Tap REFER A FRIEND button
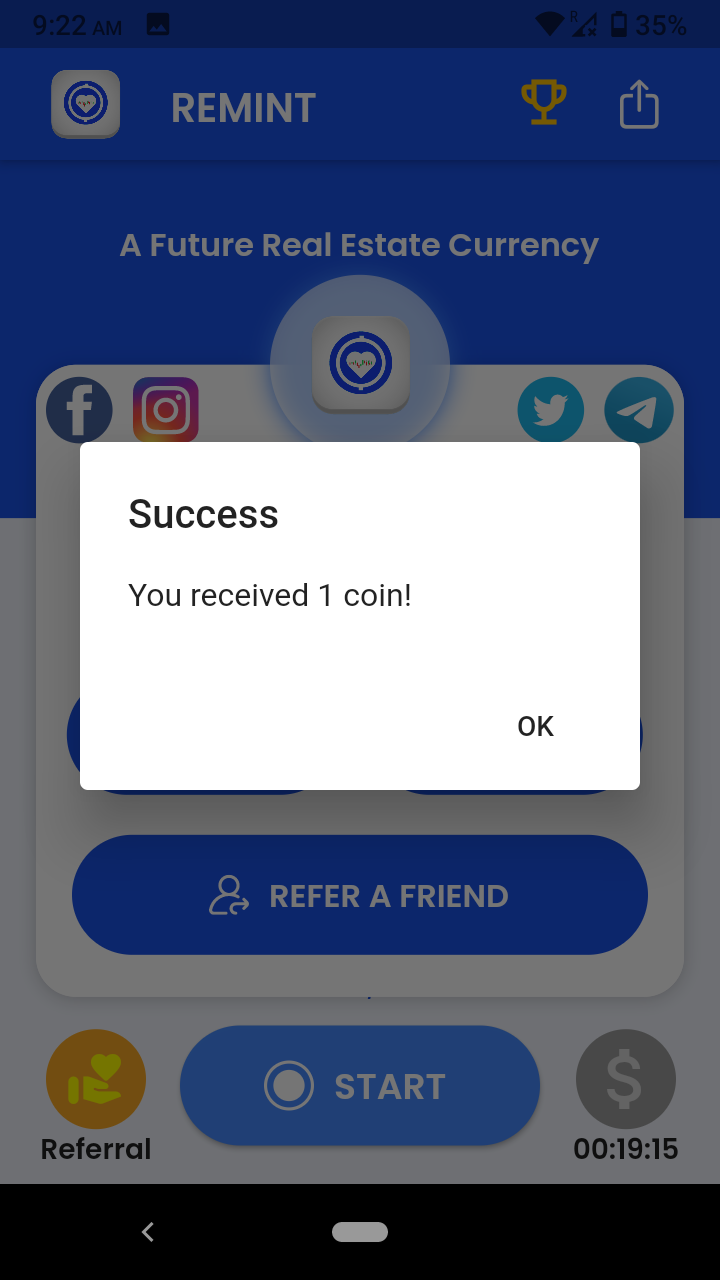Image resolution: width=720 pixels, height=1280 pixels. (x=360, y=895)
